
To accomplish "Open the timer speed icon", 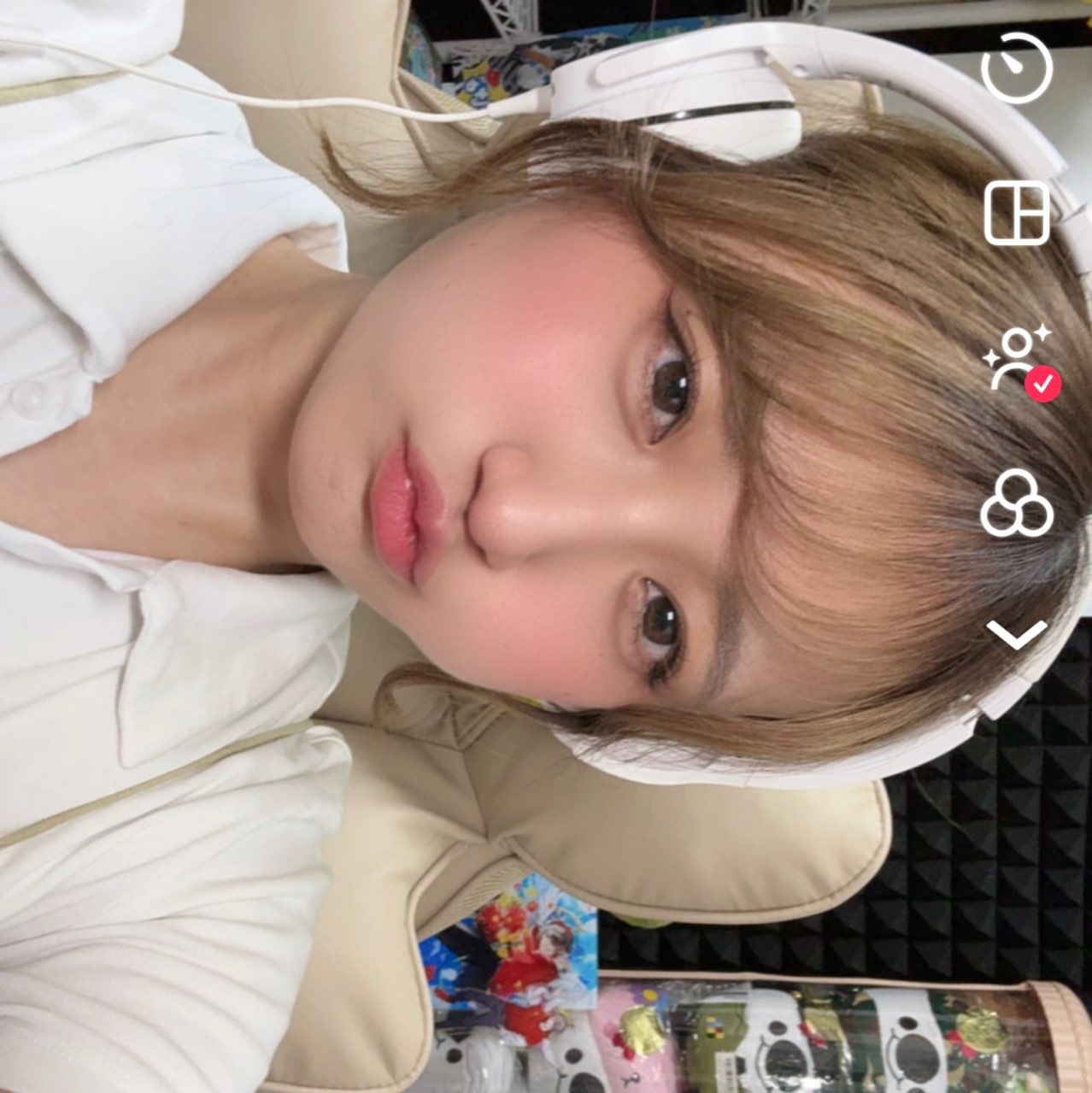I will [x=1016, y=67].
